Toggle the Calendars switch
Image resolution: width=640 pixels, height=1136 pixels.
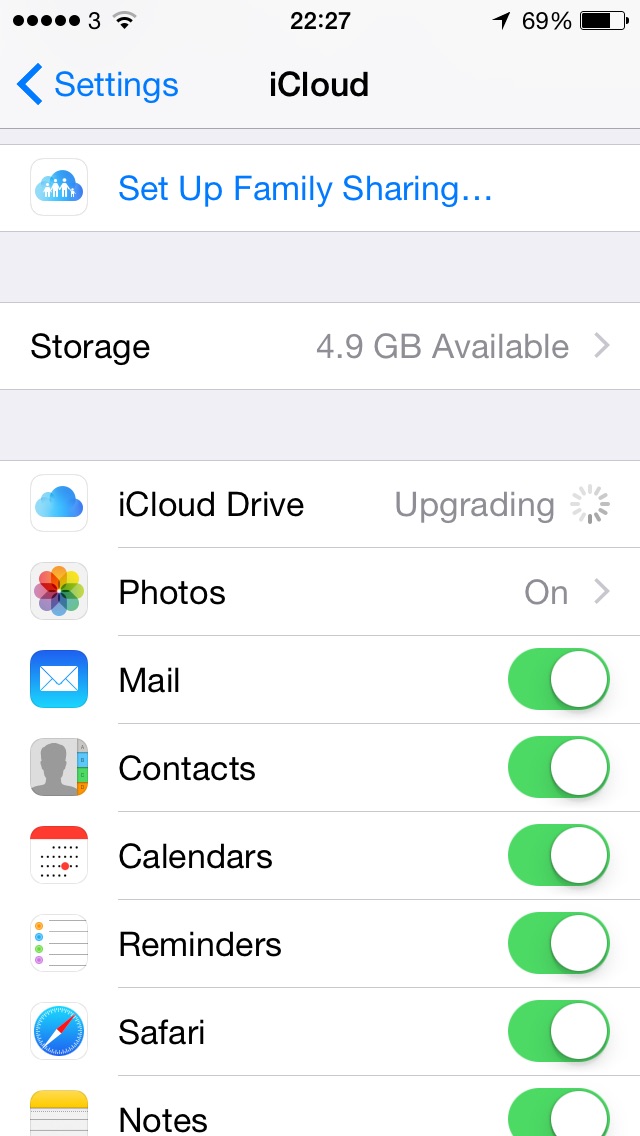coord(559,856)
